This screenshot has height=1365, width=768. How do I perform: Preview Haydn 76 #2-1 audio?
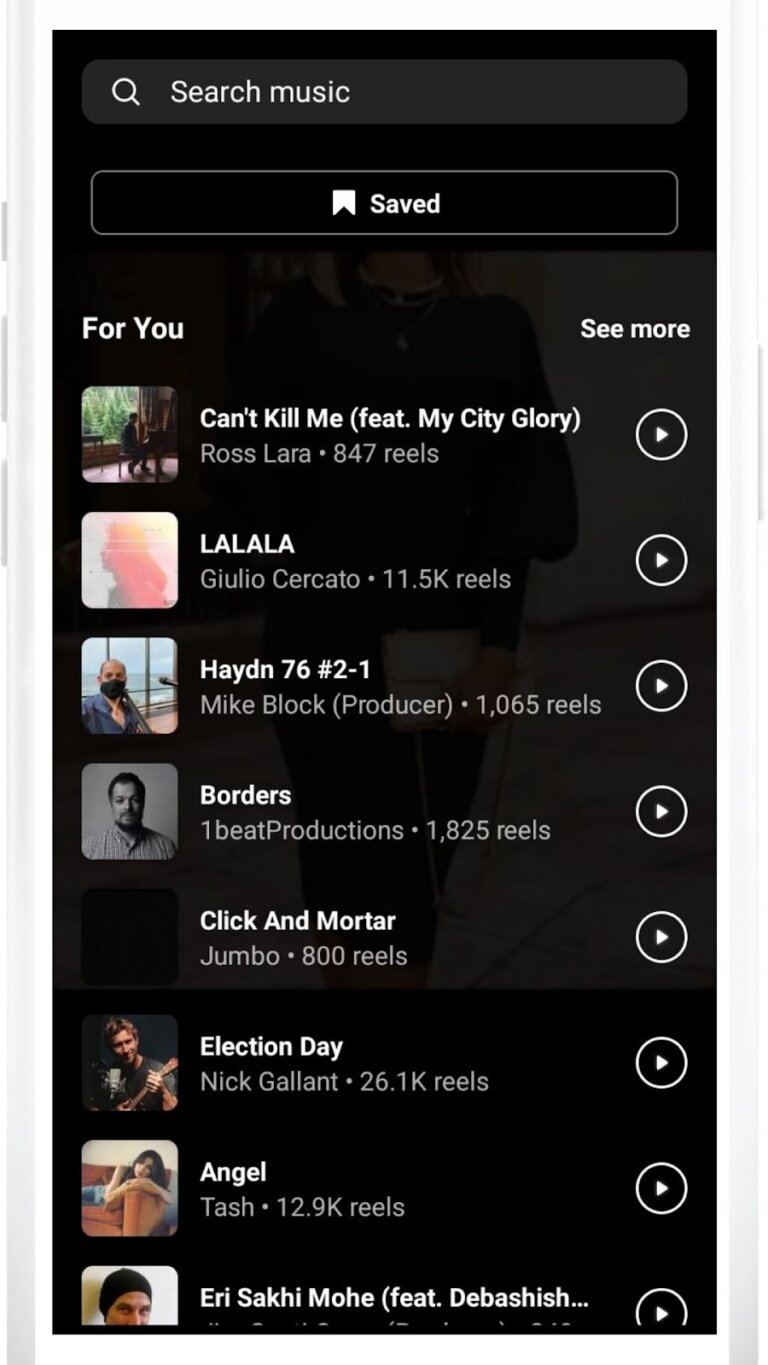click(660, 686)
